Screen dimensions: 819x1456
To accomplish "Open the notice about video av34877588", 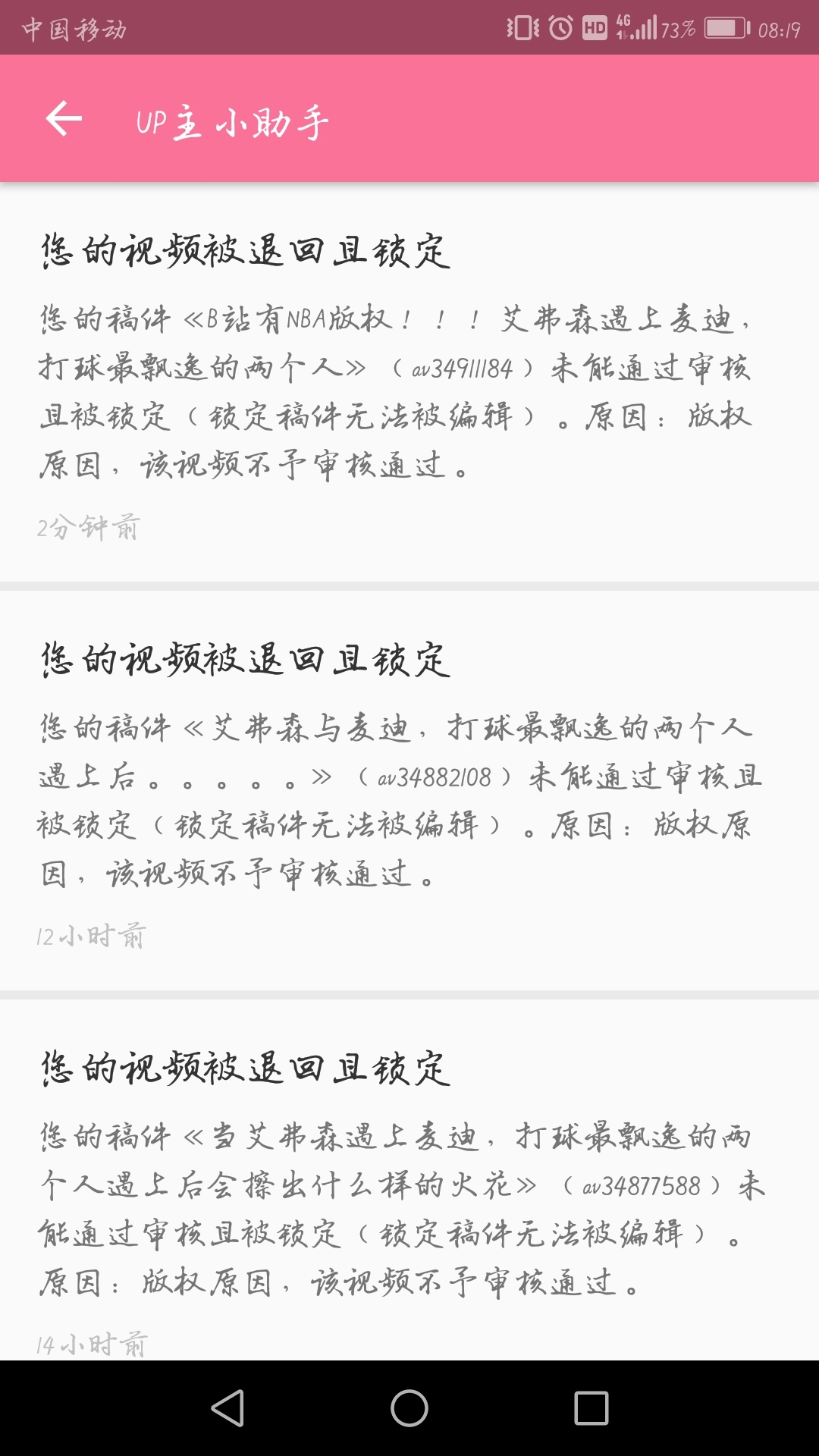I will [409, 1180].
